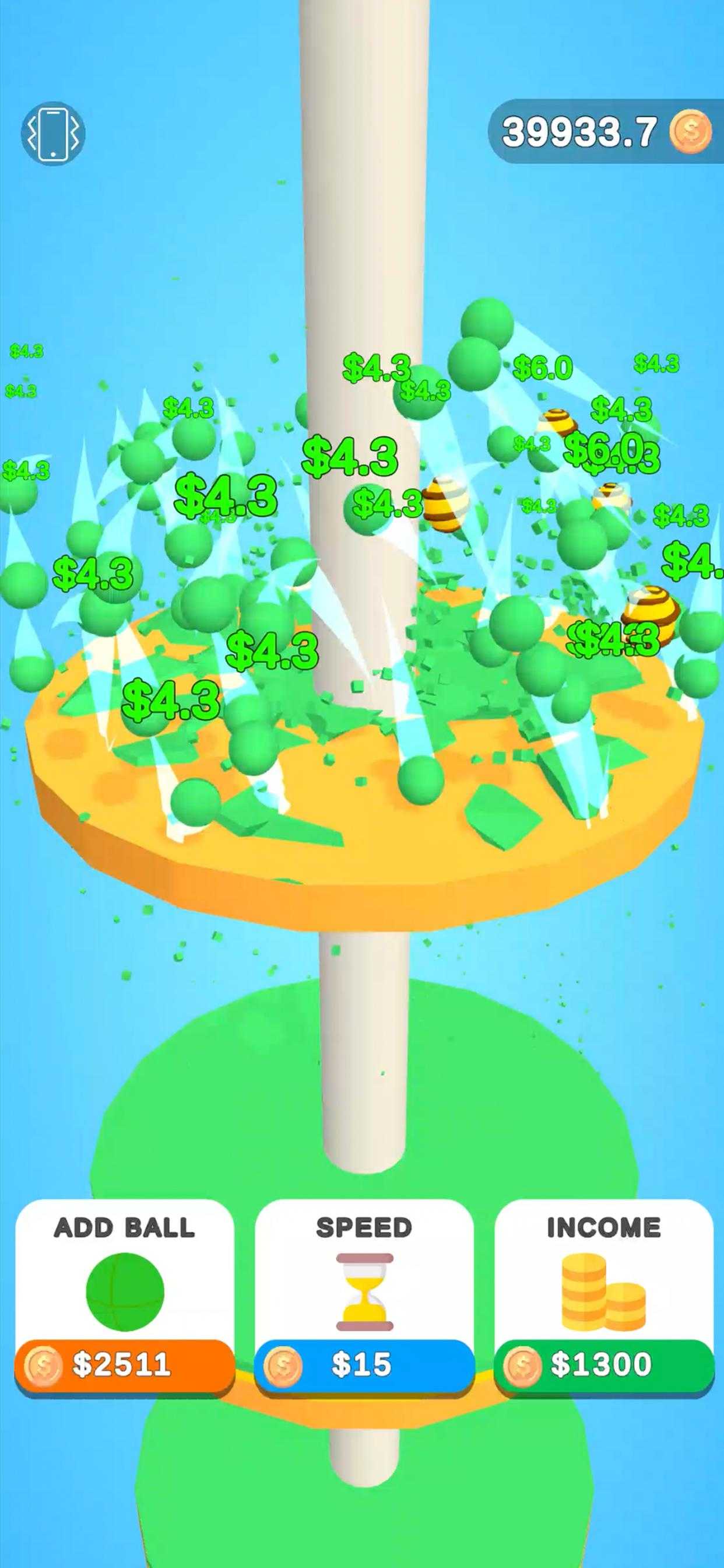The height and width of the screenshot is (1568, 724).
Task: Purchase the Speed upgrade for $15
Action: point(364,1364)
